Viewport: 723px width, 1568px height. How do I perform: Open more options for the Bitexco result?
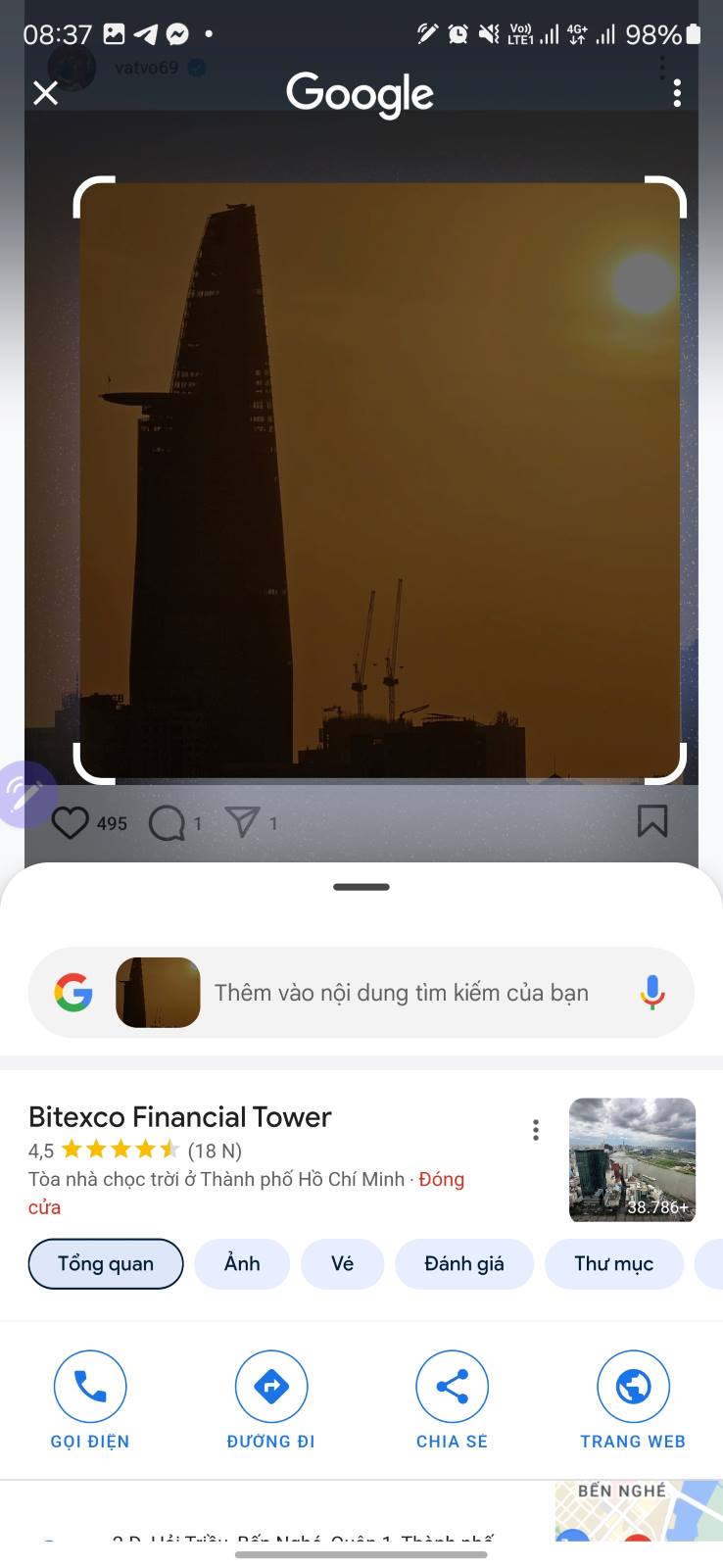pyautogui.click(x=536, y=1130)
